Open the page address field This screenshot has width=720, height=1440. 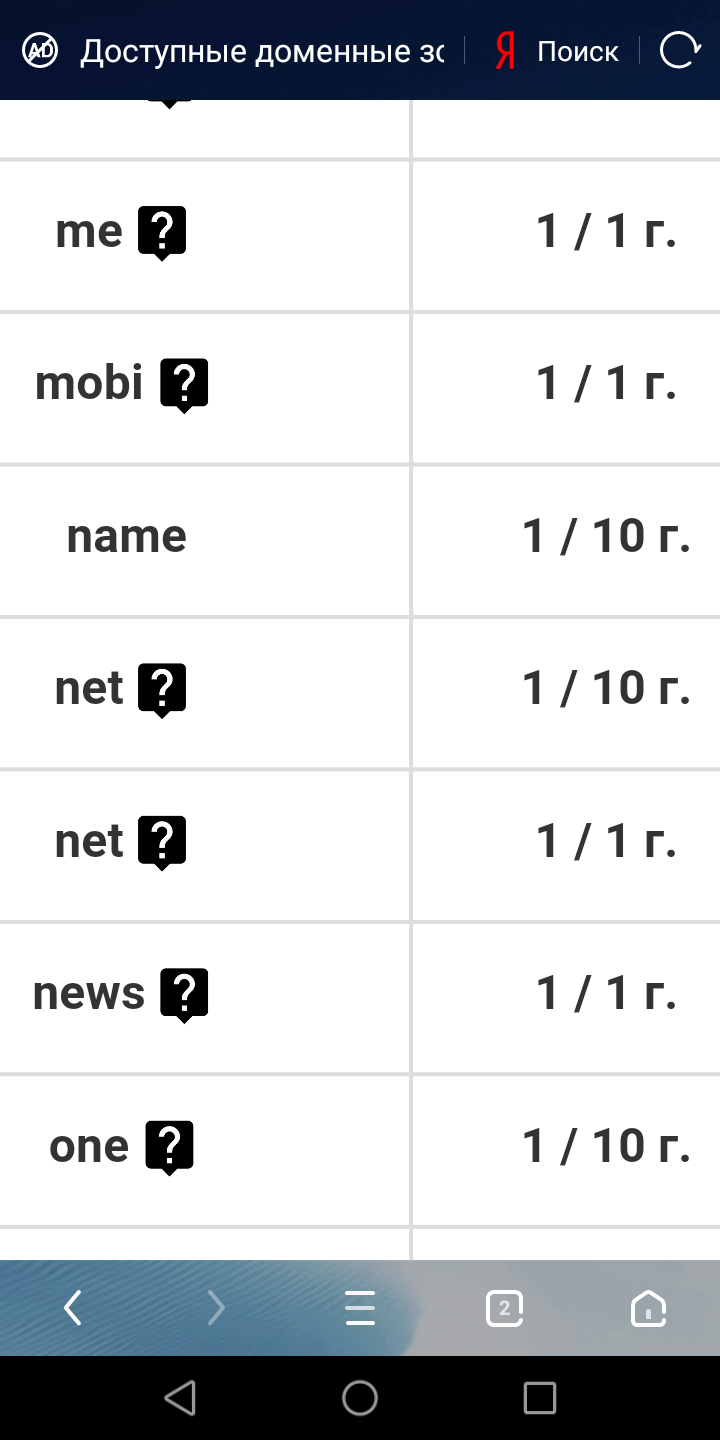point(262,51)
